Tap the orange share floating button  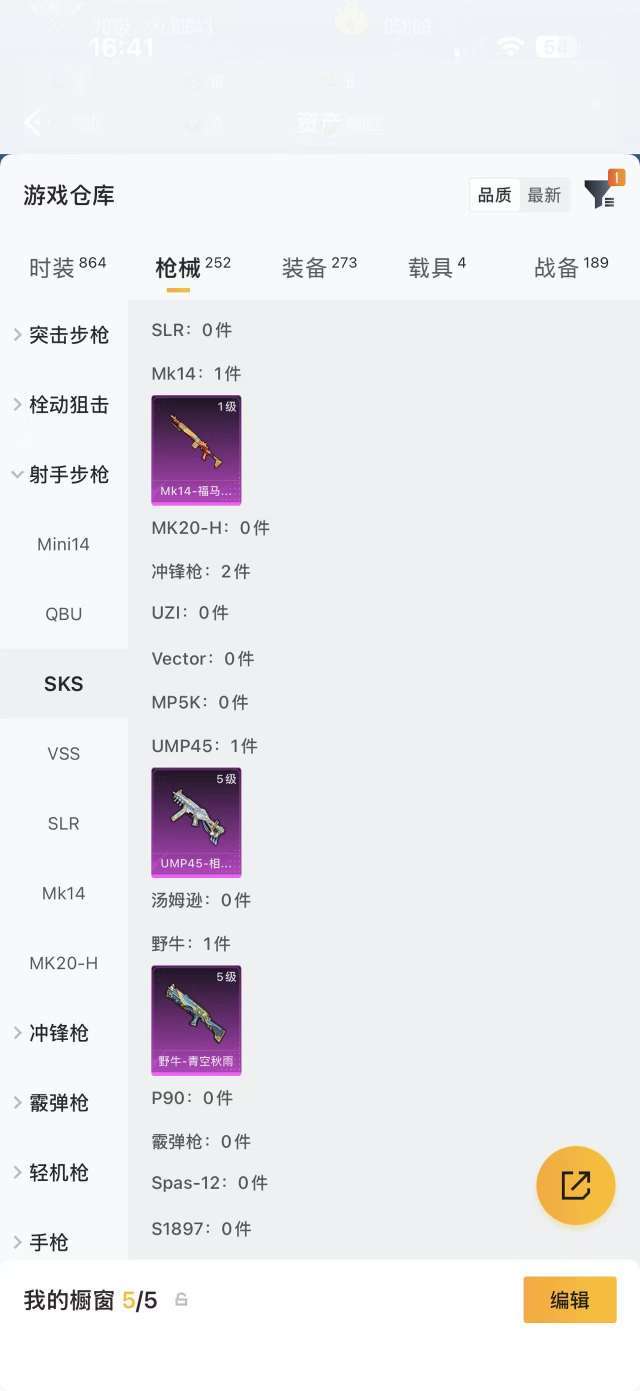point(576,1185)
